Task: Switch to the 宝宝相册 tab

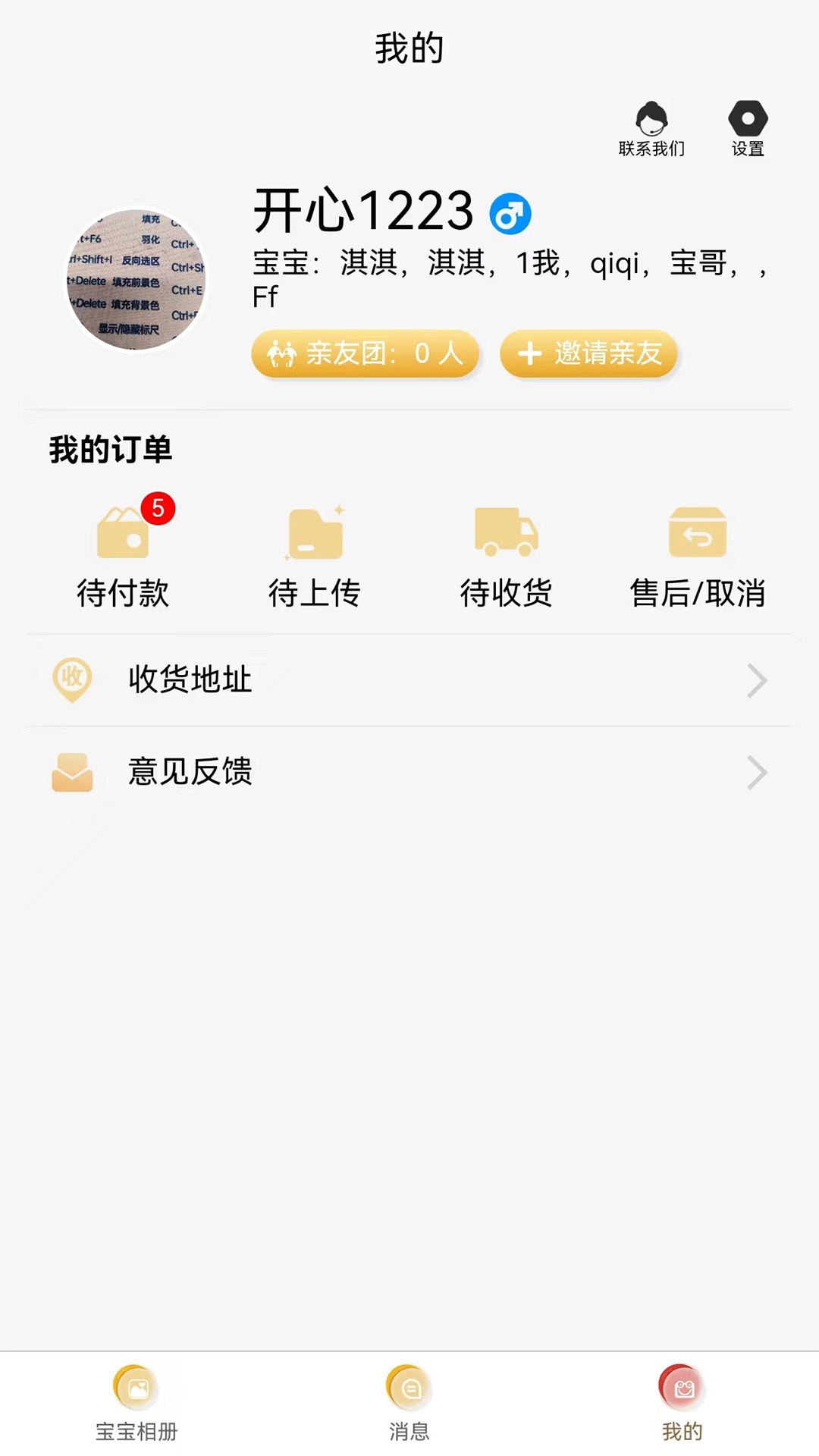Action: (x=136, y=1403)
